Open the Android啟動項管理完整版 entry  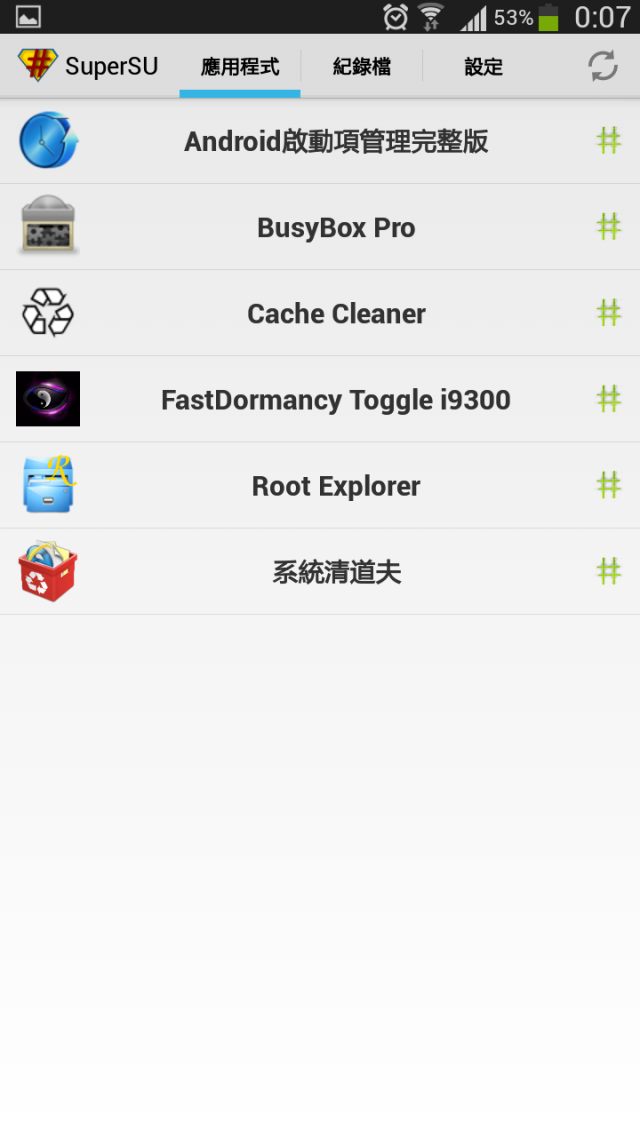(x=336, y=141)
